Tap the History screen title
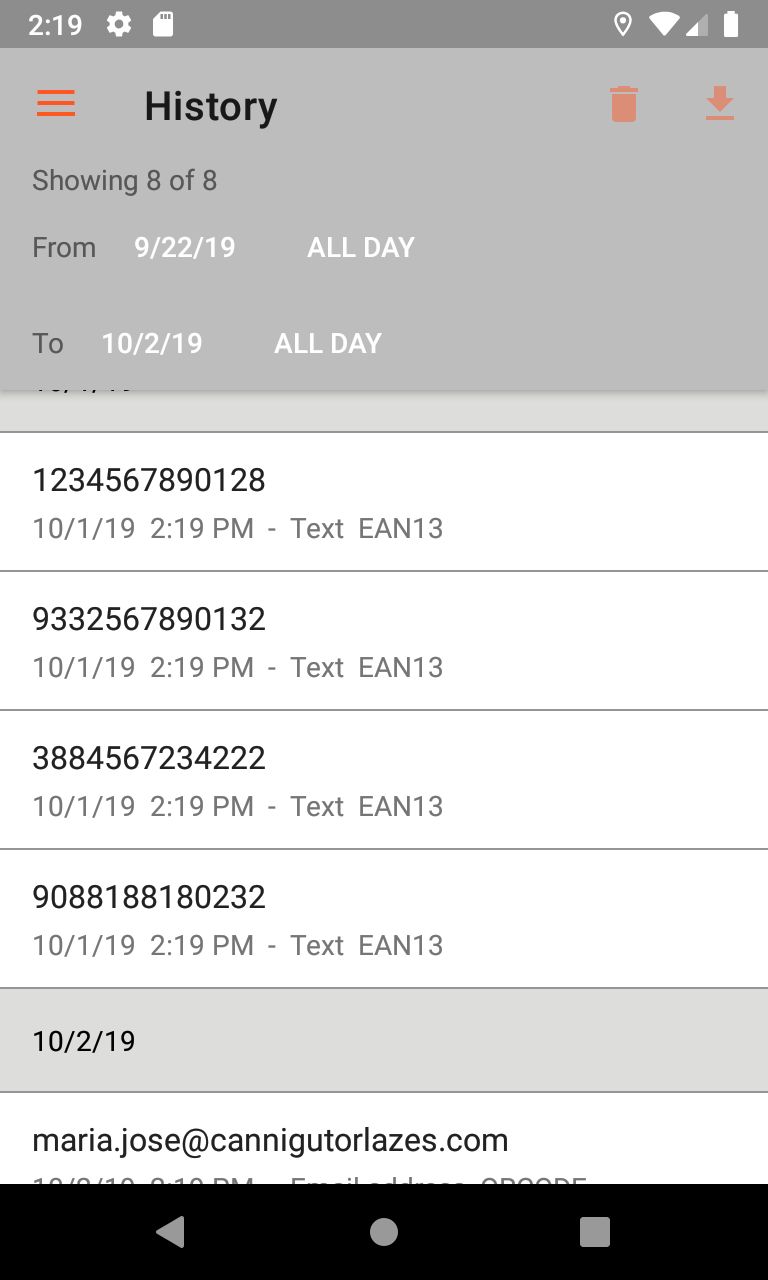Screen dimensions: 768x1280 [210, 106]
